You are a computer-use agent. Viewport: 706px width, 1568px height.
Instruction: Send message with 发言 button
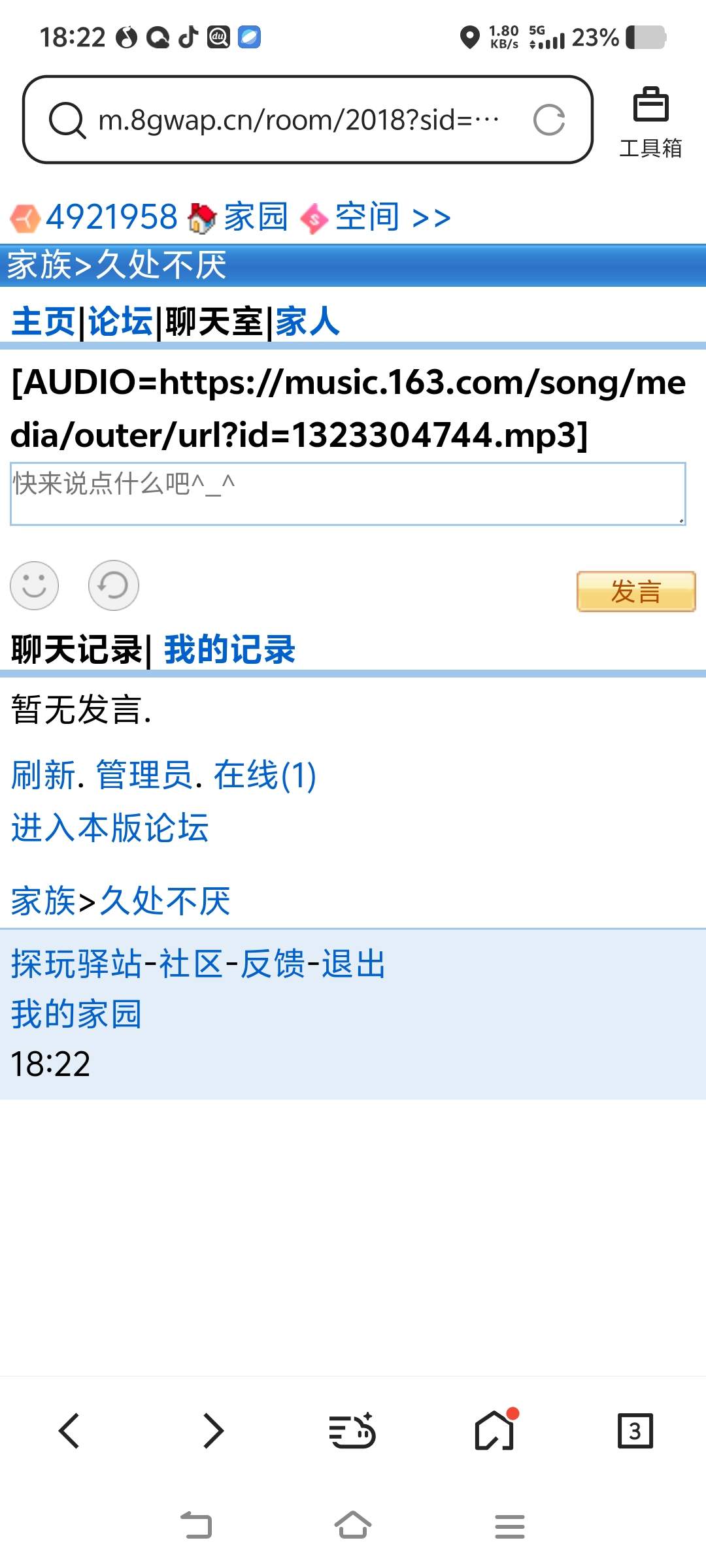[x=635, y=592]
